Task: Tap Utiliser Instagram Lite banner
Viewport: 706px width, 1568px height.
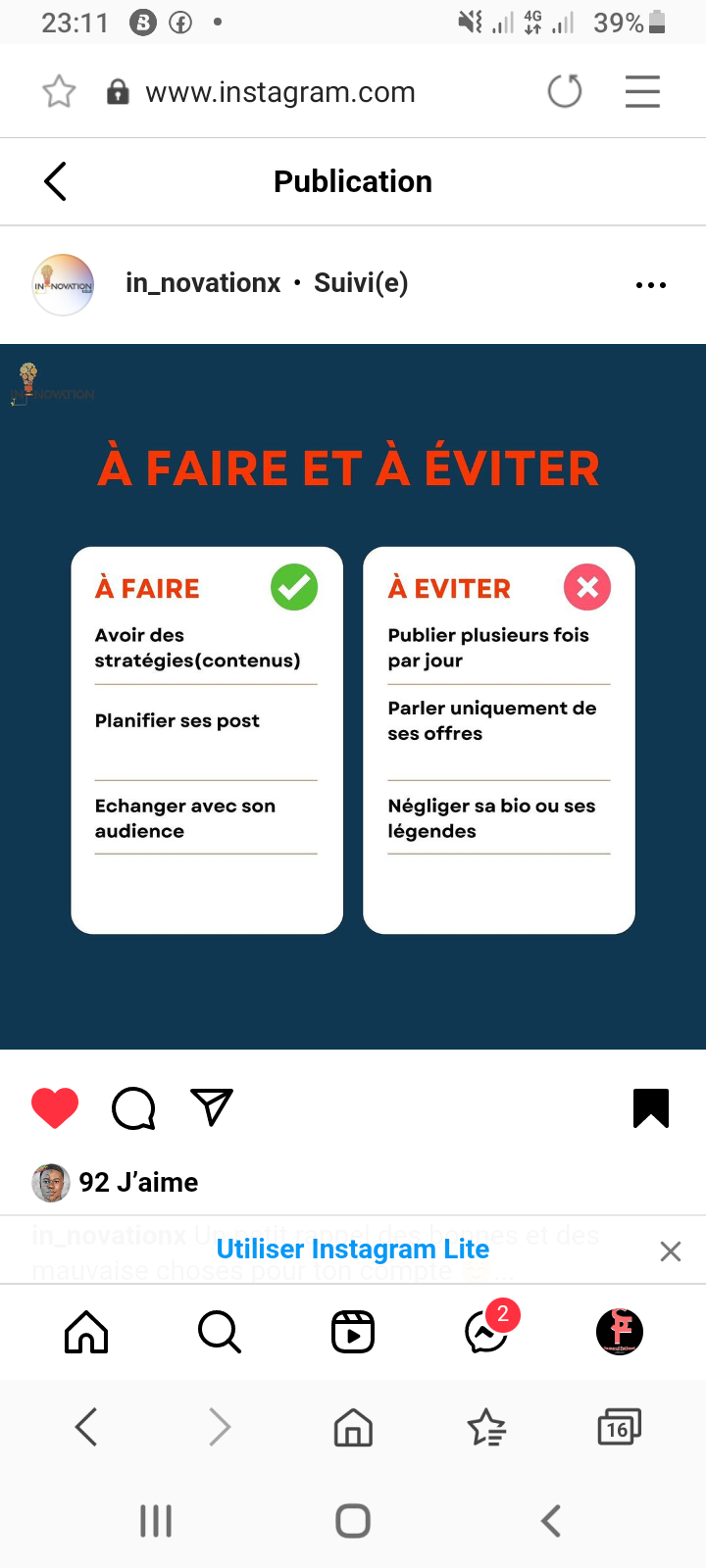Action: point(353,1249)
